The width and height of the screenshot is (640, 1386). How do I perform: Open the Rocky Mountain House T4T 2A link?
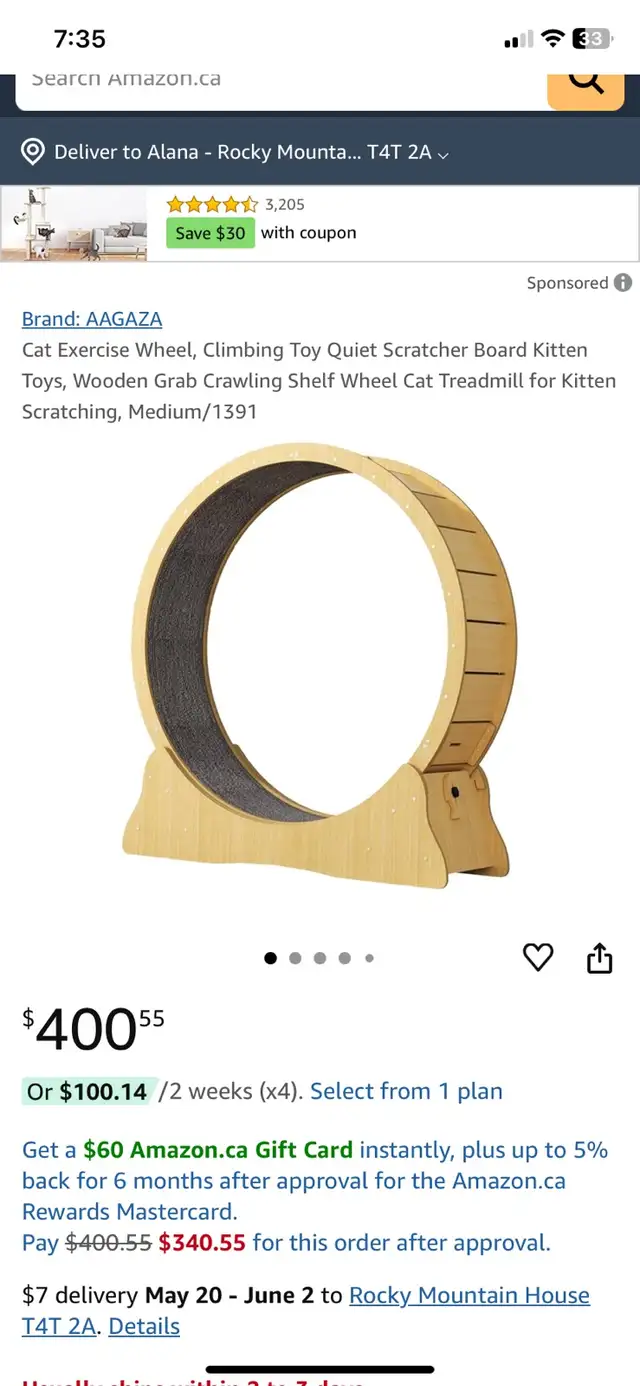point(306,1311)
